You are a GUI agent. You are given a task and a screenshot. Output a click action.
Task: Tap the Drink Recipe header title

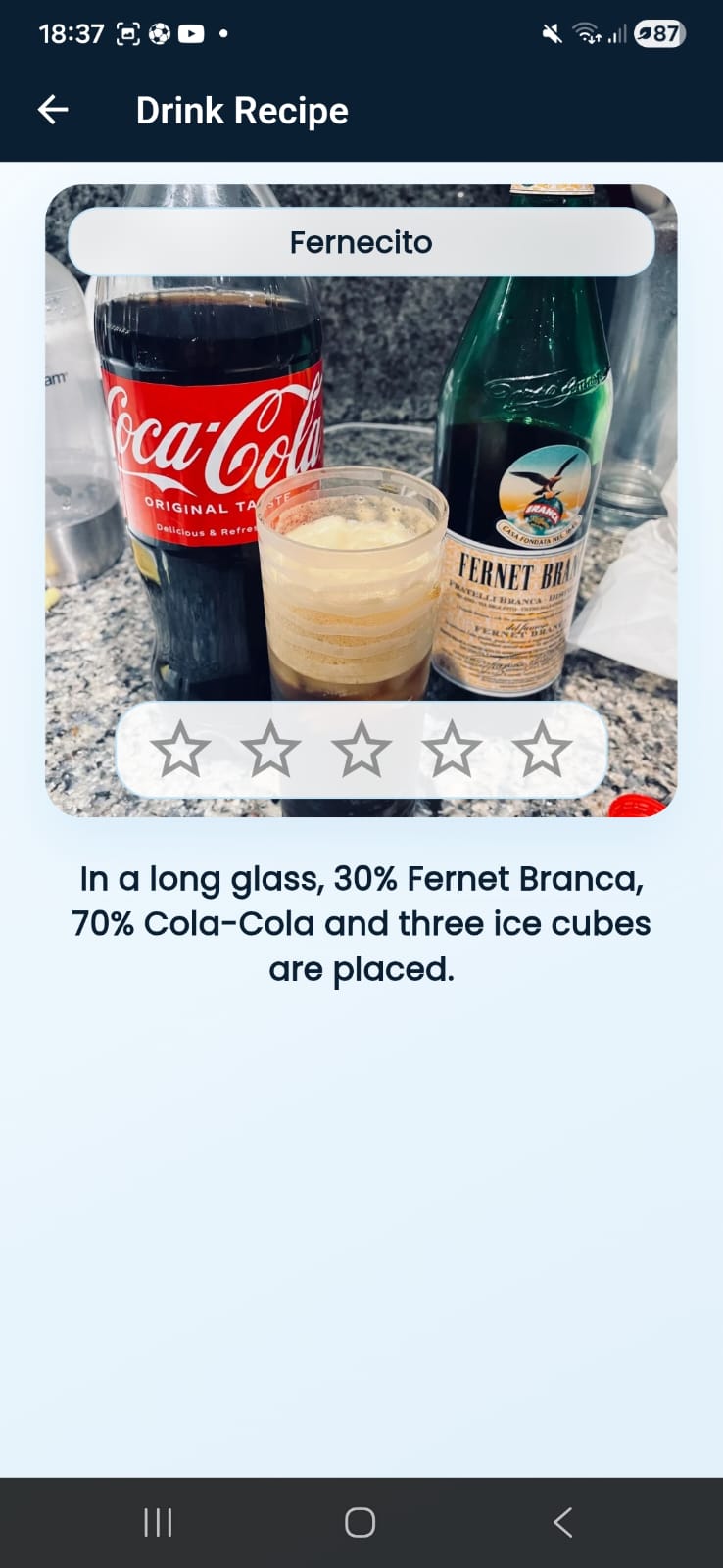click(241, 110)
